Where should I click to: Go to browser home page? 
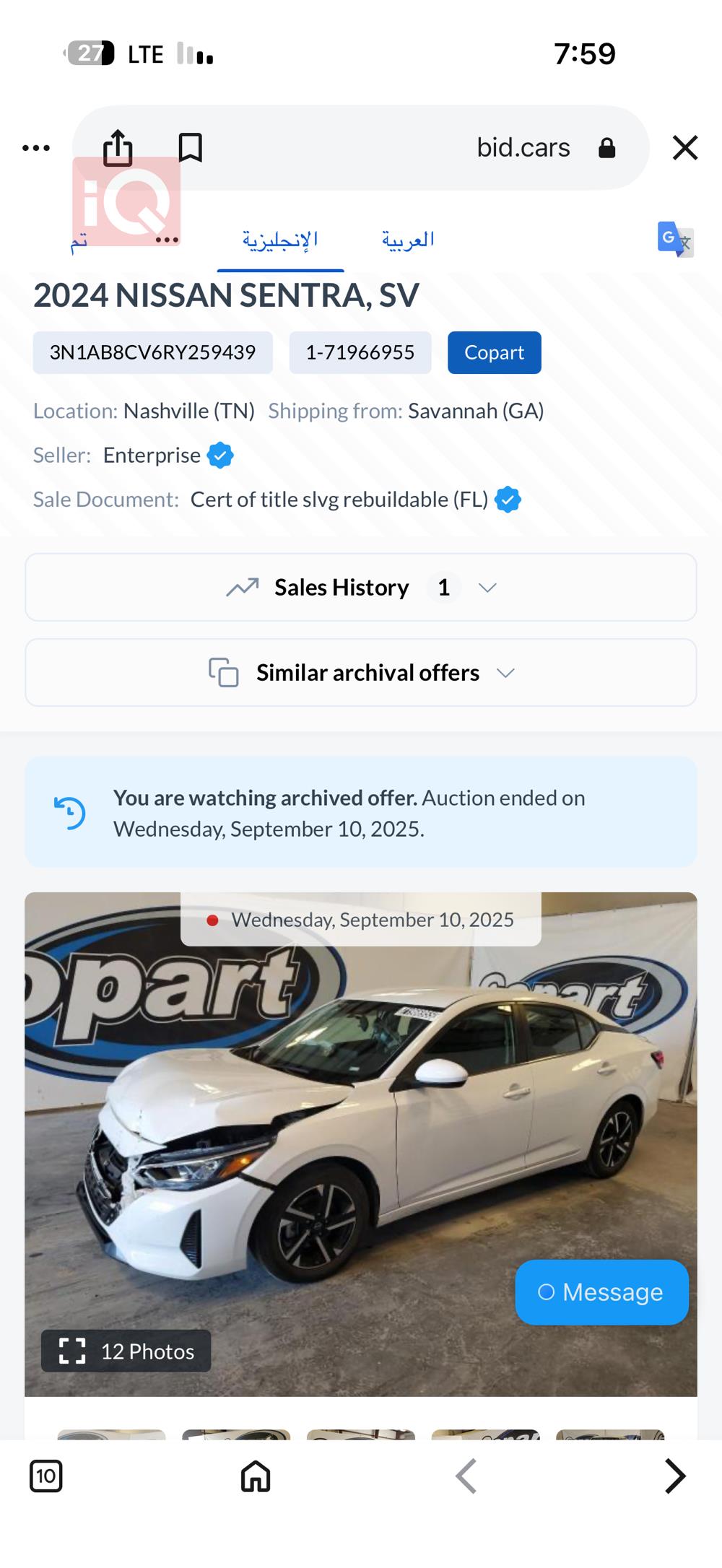tap(256, 1476)
